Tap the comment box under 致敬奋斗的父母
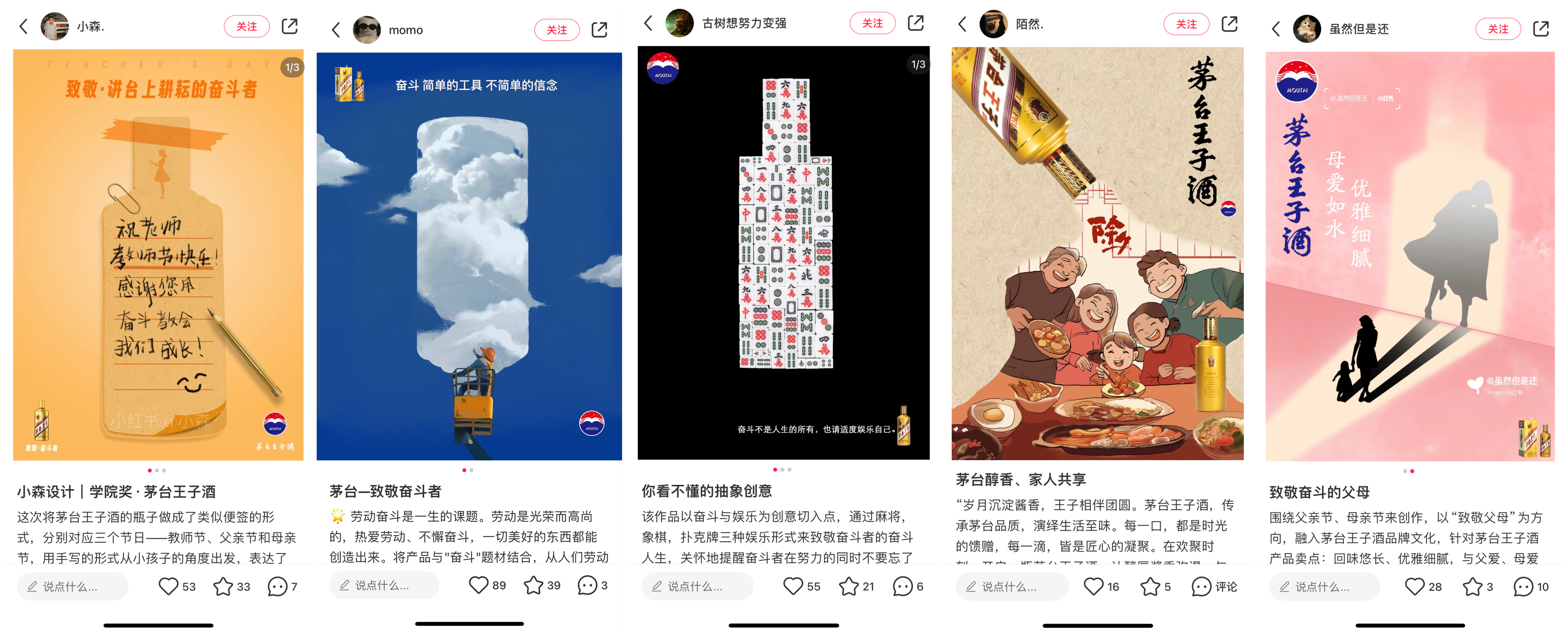The width and height of the screenshot is (1568, 637). tap(1323, 586)
